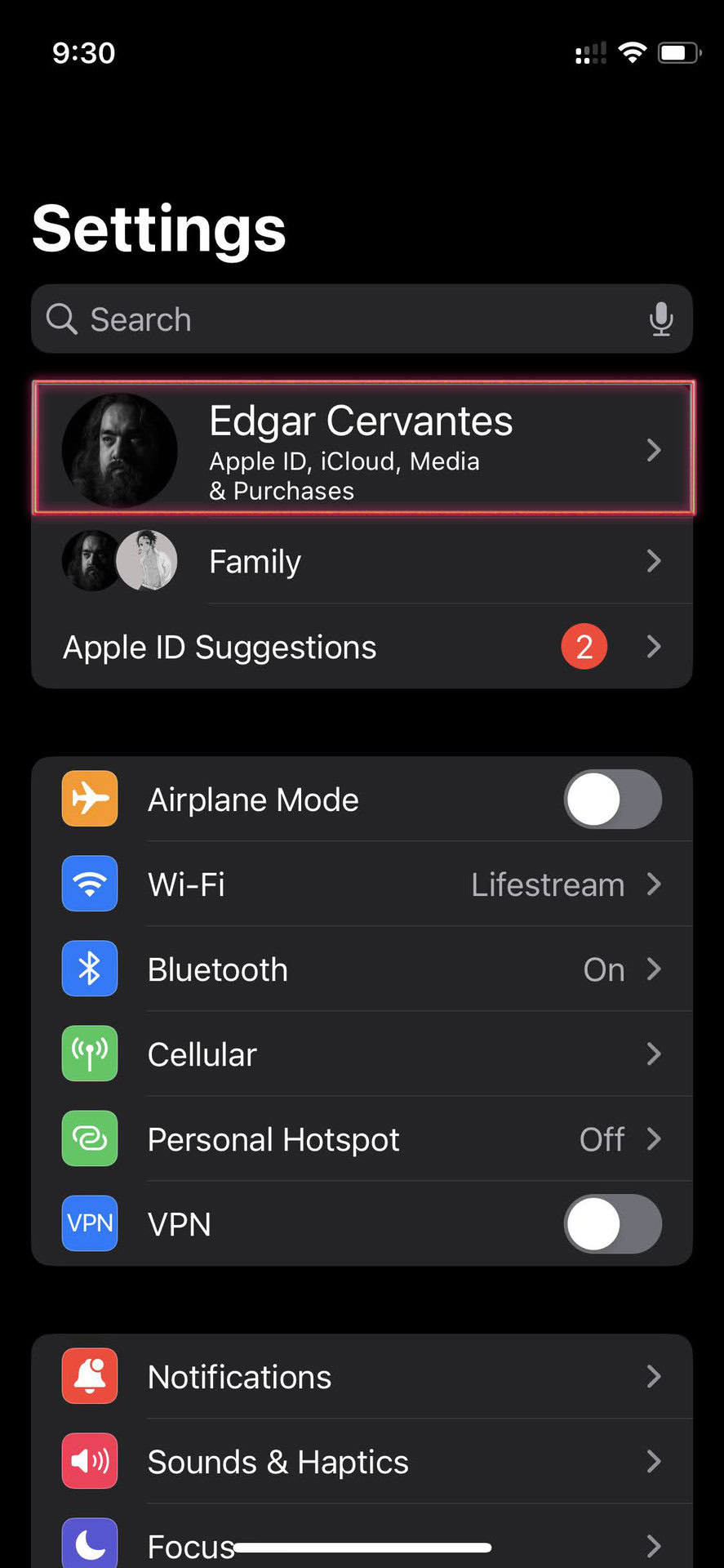The image size is (724, 1568).
Task: View Apple ID Suggestions
Action: coord(362,647)
